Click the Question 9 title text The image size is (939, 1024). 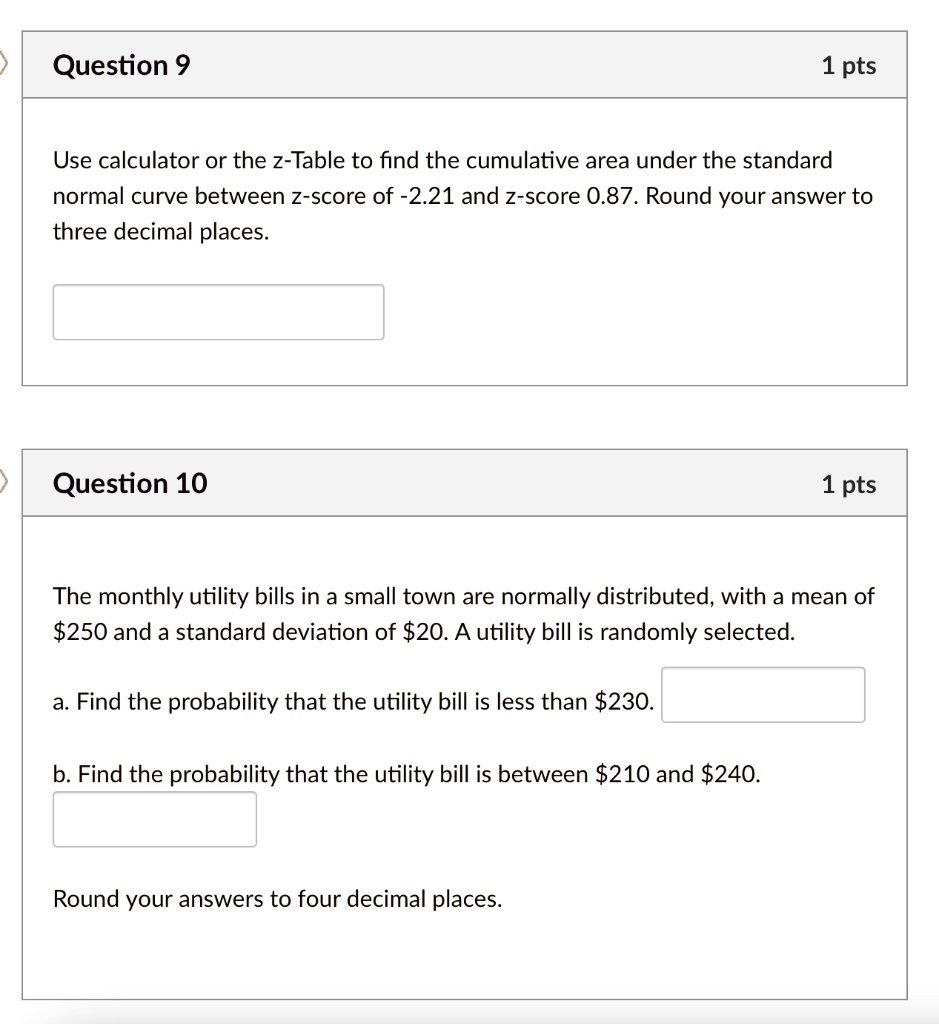click(120, 64)
